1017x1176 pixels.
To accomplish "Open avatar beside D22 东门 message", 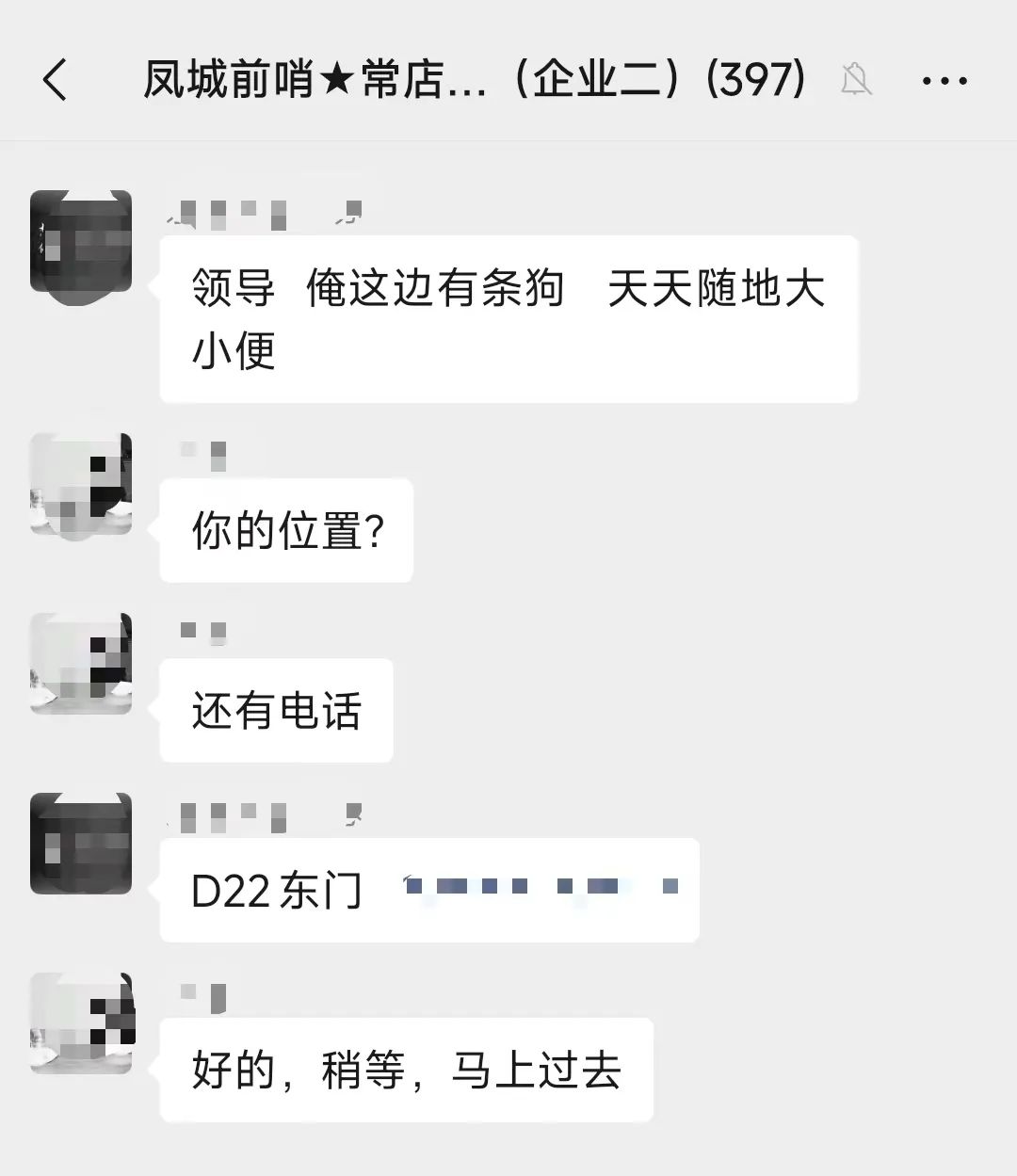I will pyautogui.click(x=81, y=844).
